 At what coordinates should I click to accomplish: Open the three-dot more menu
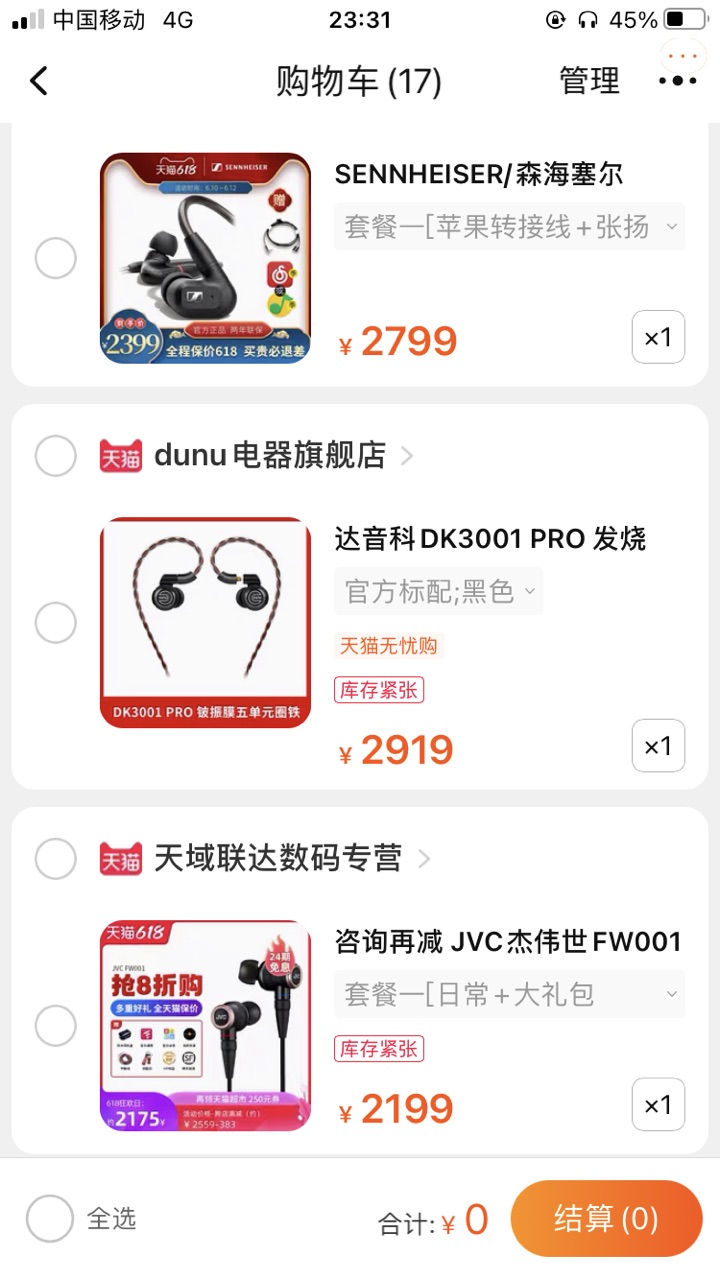[x=677, y=81]
